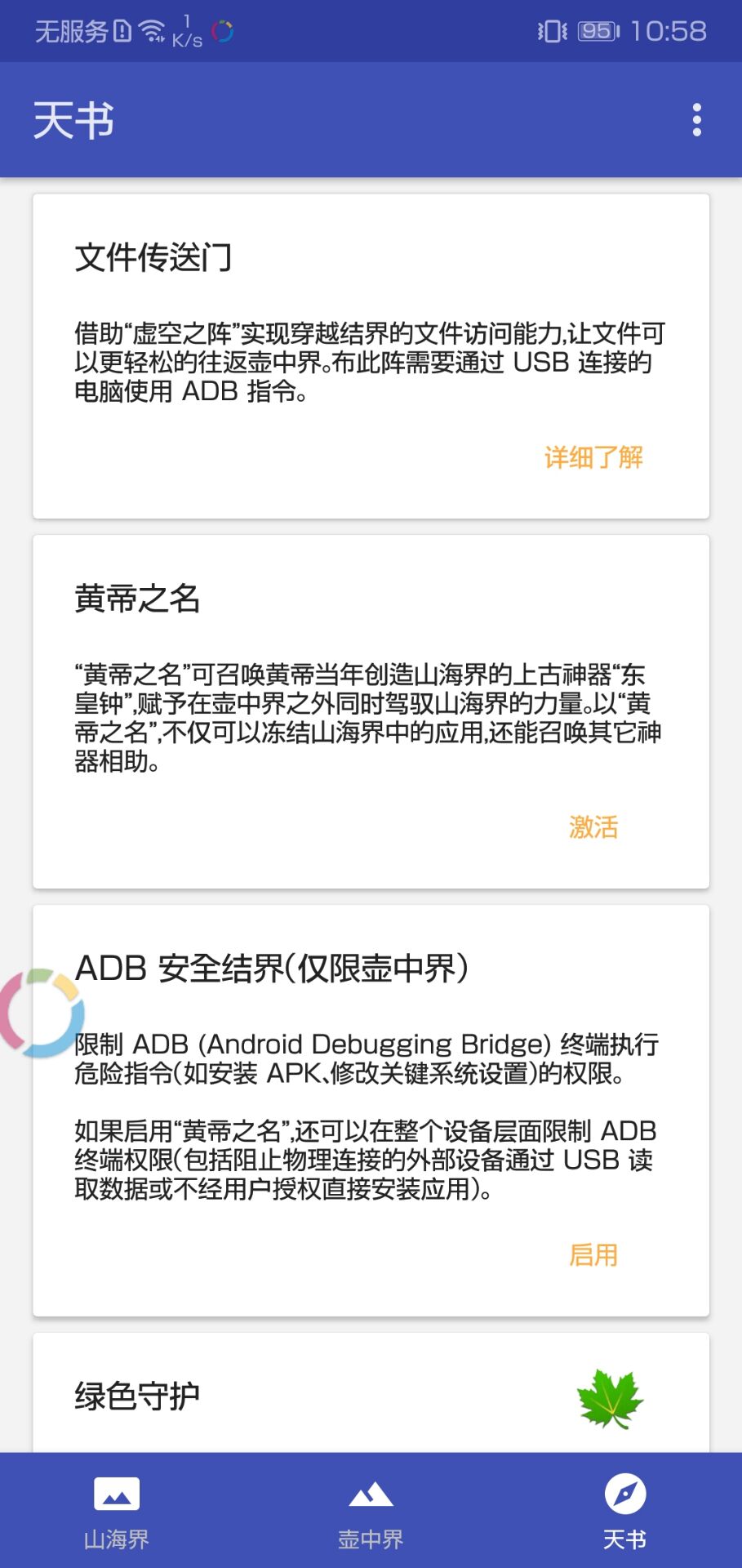Select the 黄帝之名 card title
Viewport: 742px width, 1568px height.
click(140, 599)
